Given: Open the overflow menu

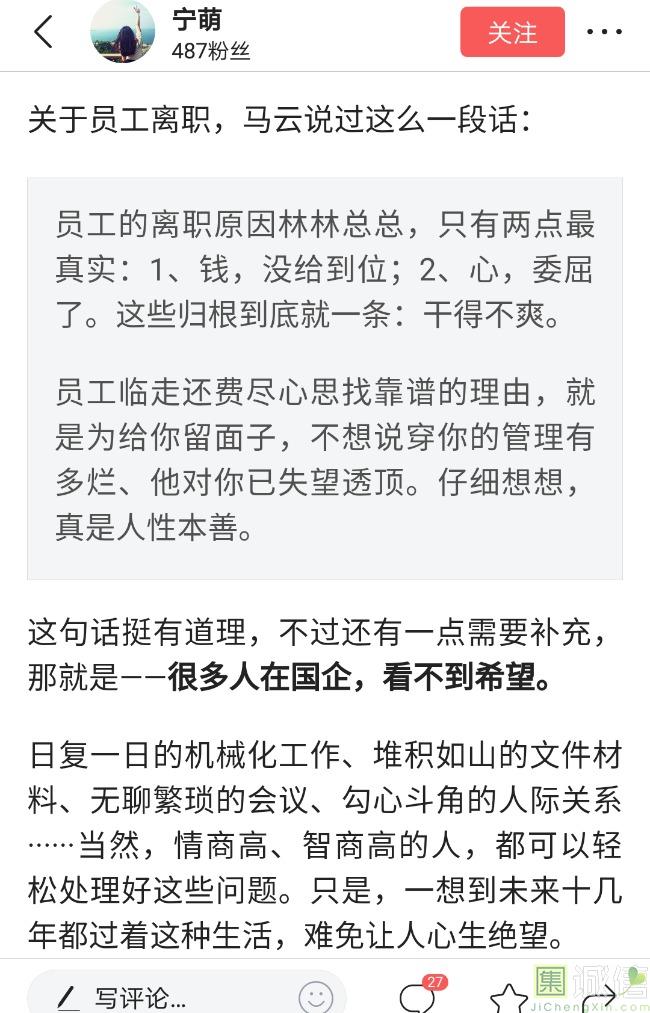Looking at the screenshot, I should coord(604,32).
